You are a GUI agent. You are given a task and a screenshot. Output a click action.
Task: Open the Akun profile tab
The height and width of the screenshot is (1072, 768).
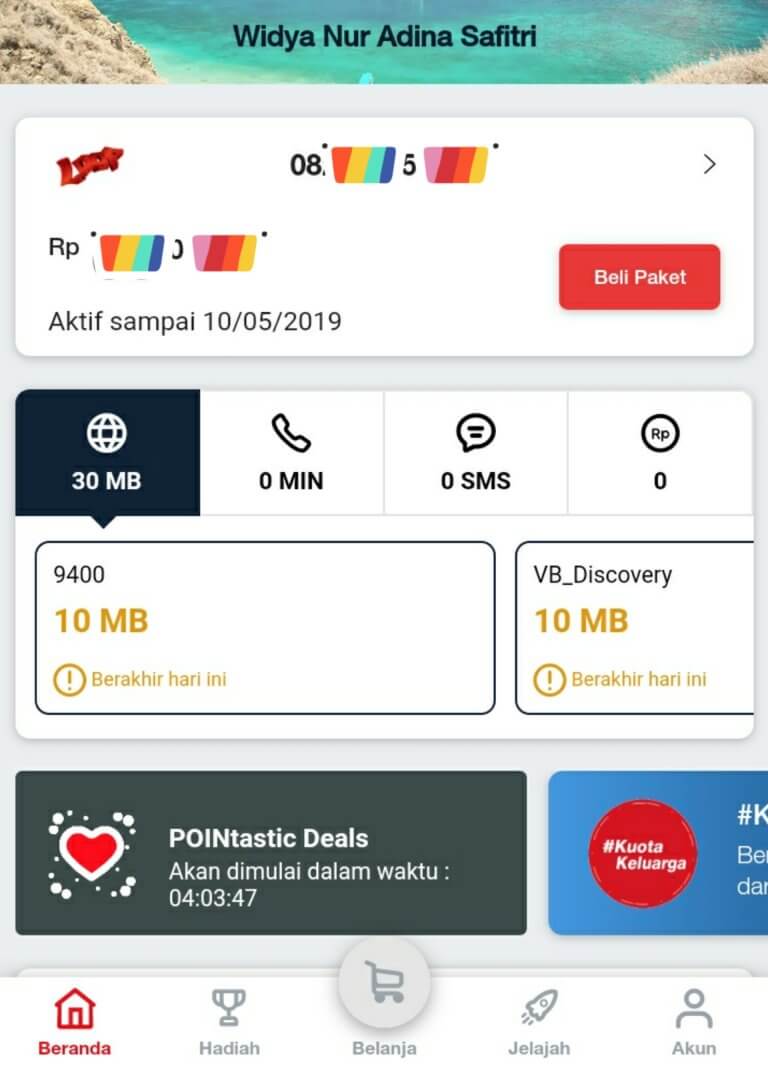693,1022
